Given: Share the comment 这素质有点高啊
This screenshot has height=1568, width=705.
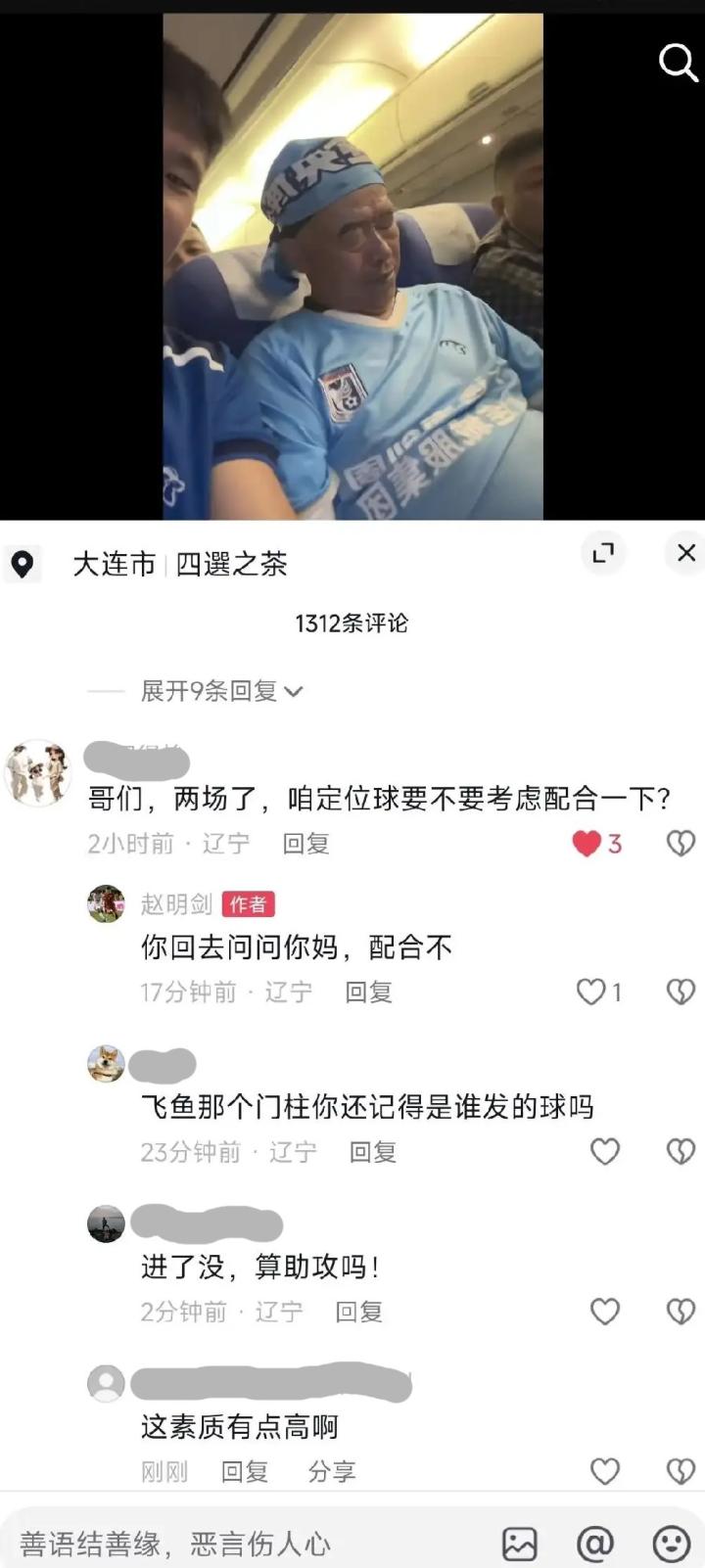Looking at the screenshot, I should (x=332, y=1471).
